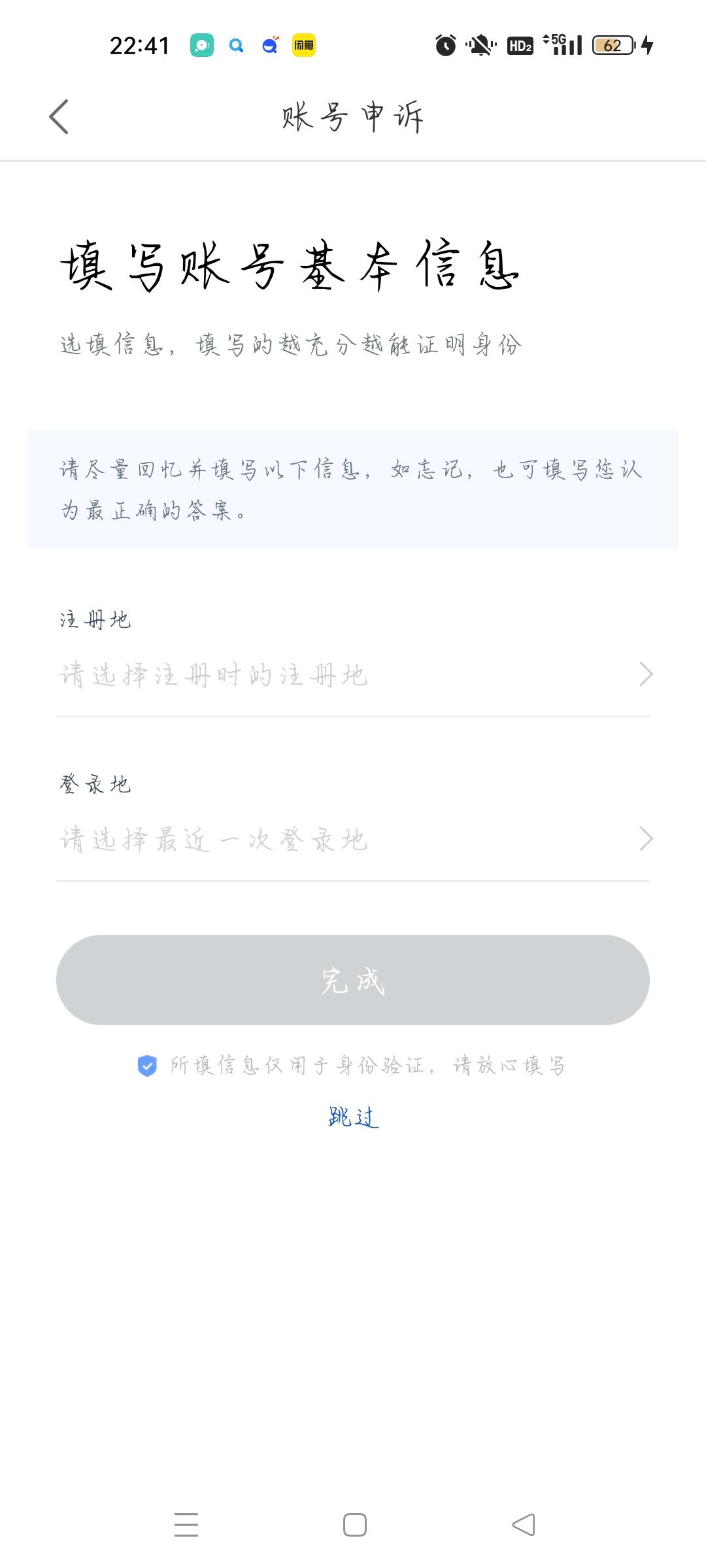706x1568 pixels.
Task: Open the system recent apps menu
Action: (x=186, y=1525)
